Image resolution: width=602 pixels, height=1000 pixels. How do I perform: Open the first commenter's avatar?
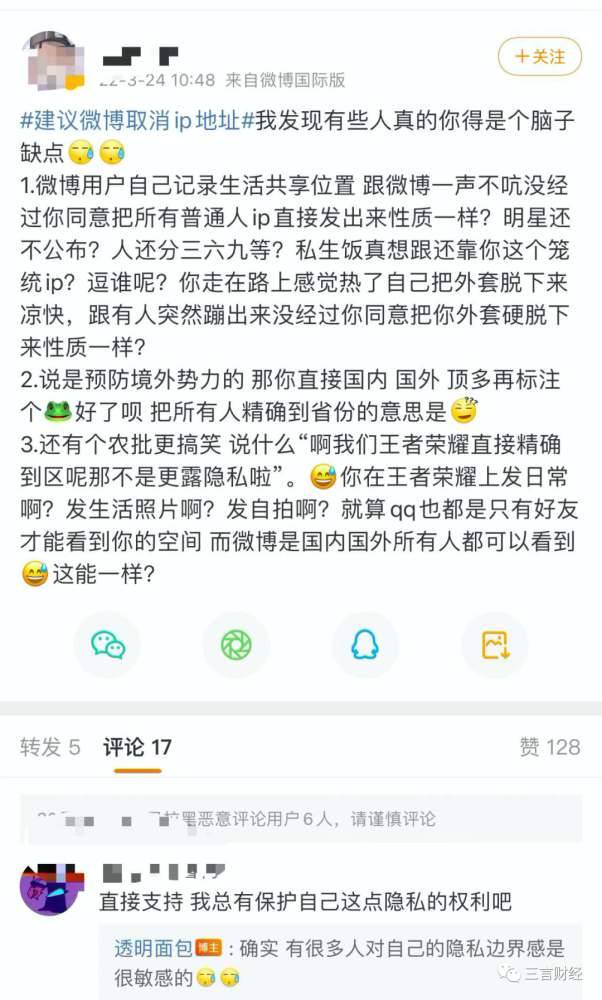[x=51, y=885]
